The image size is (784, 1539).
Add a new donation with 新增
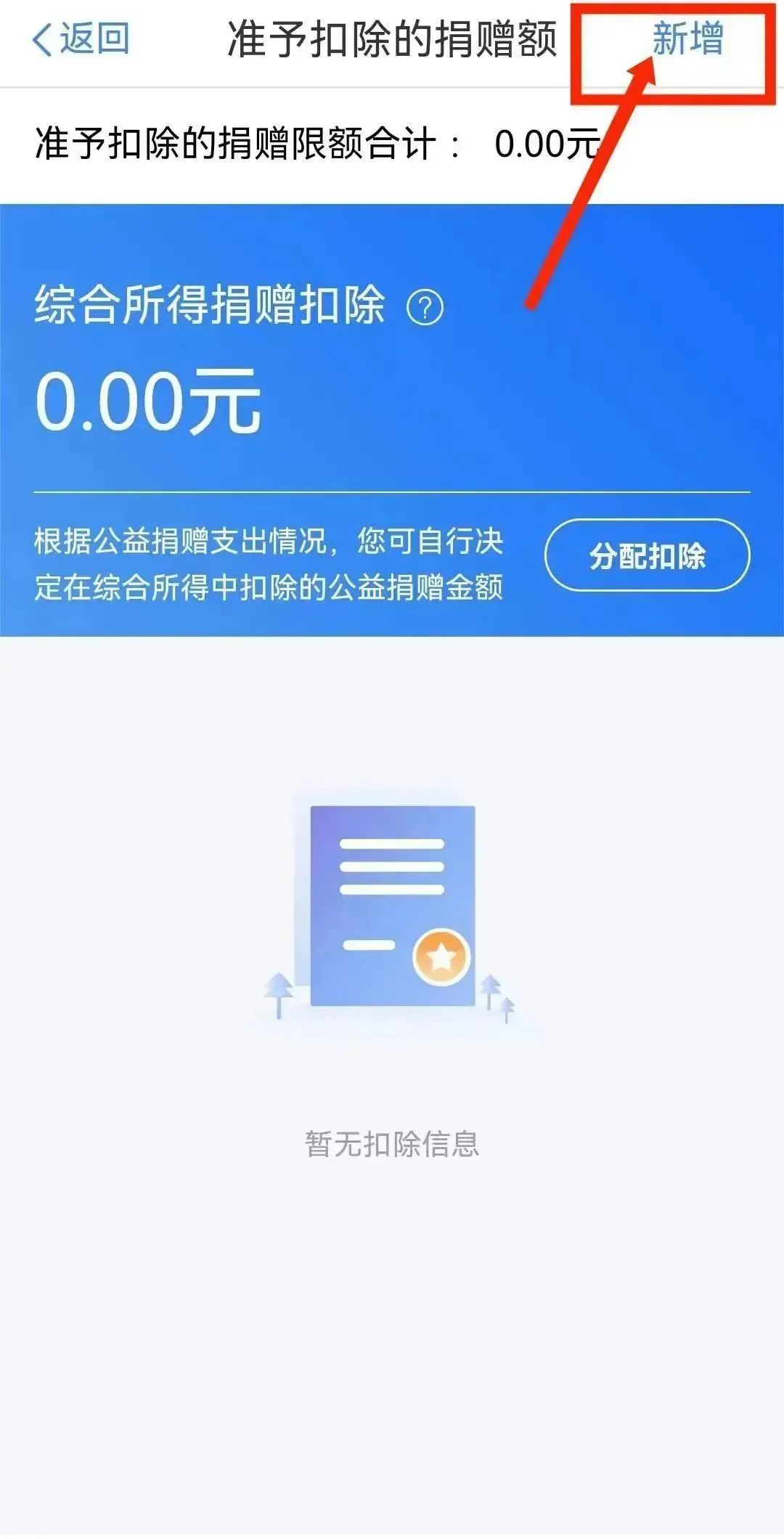click(x=687, y=39)
